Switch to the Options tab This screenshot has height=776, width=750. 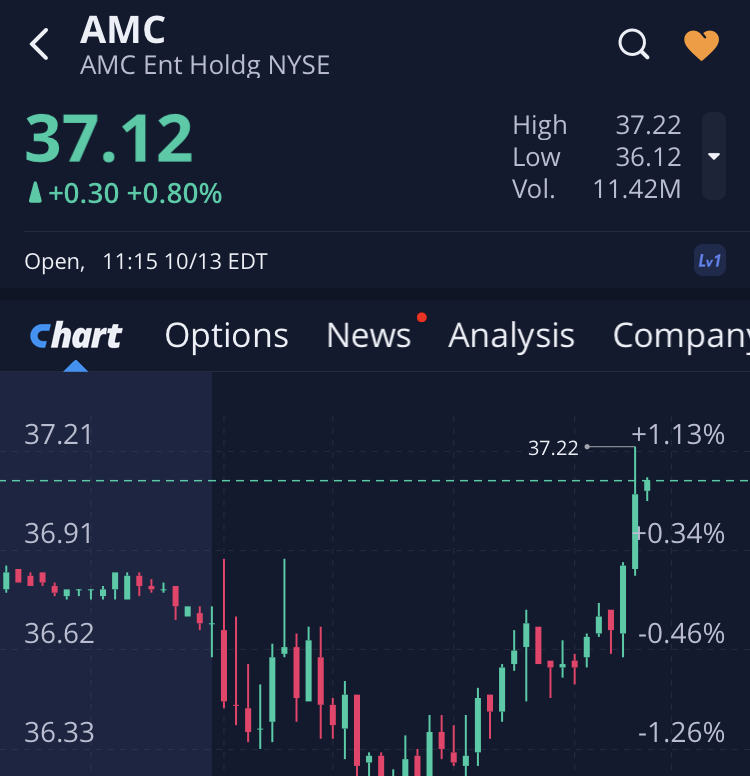click(x=226, y=336)
